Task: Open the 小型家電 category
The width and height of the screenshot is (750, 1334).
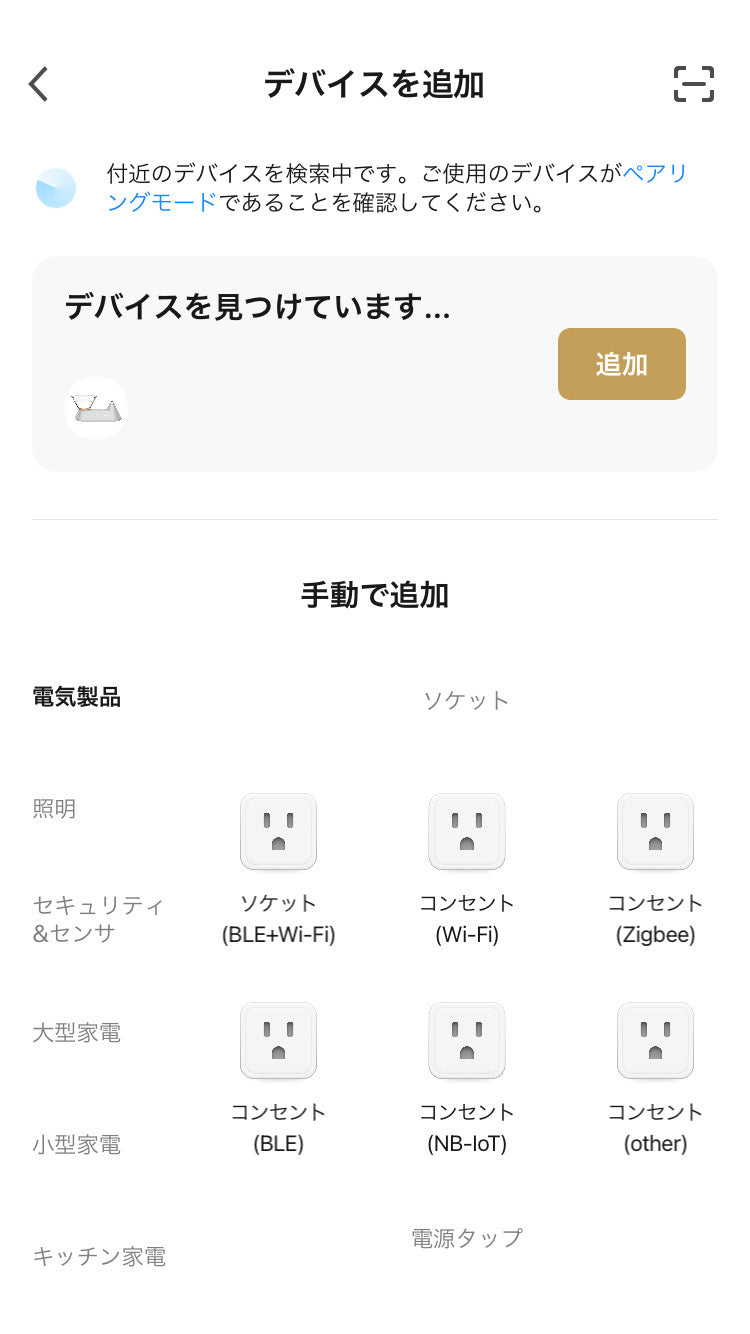Action: 77,1144
